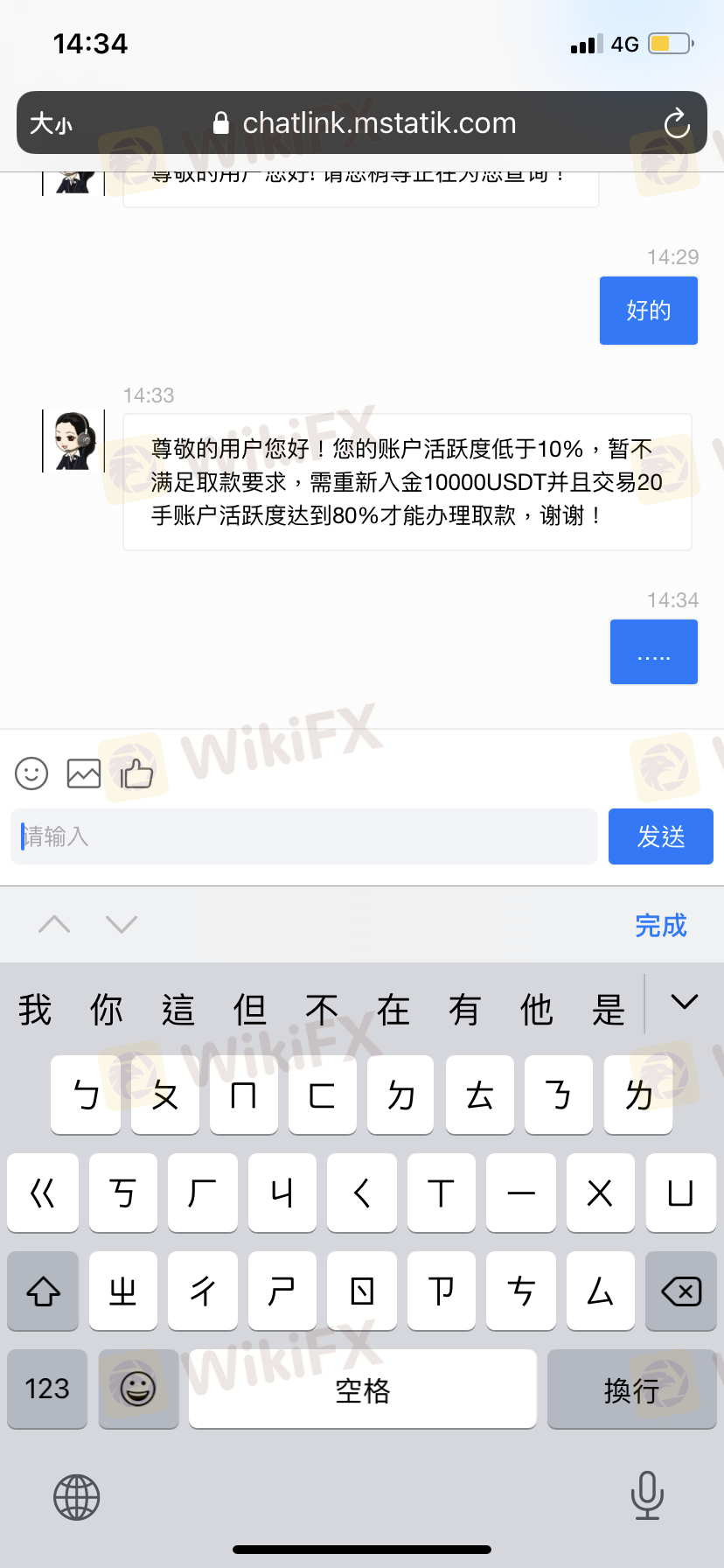
Task: Insert a space with 空格 key
Action: 362,1389
